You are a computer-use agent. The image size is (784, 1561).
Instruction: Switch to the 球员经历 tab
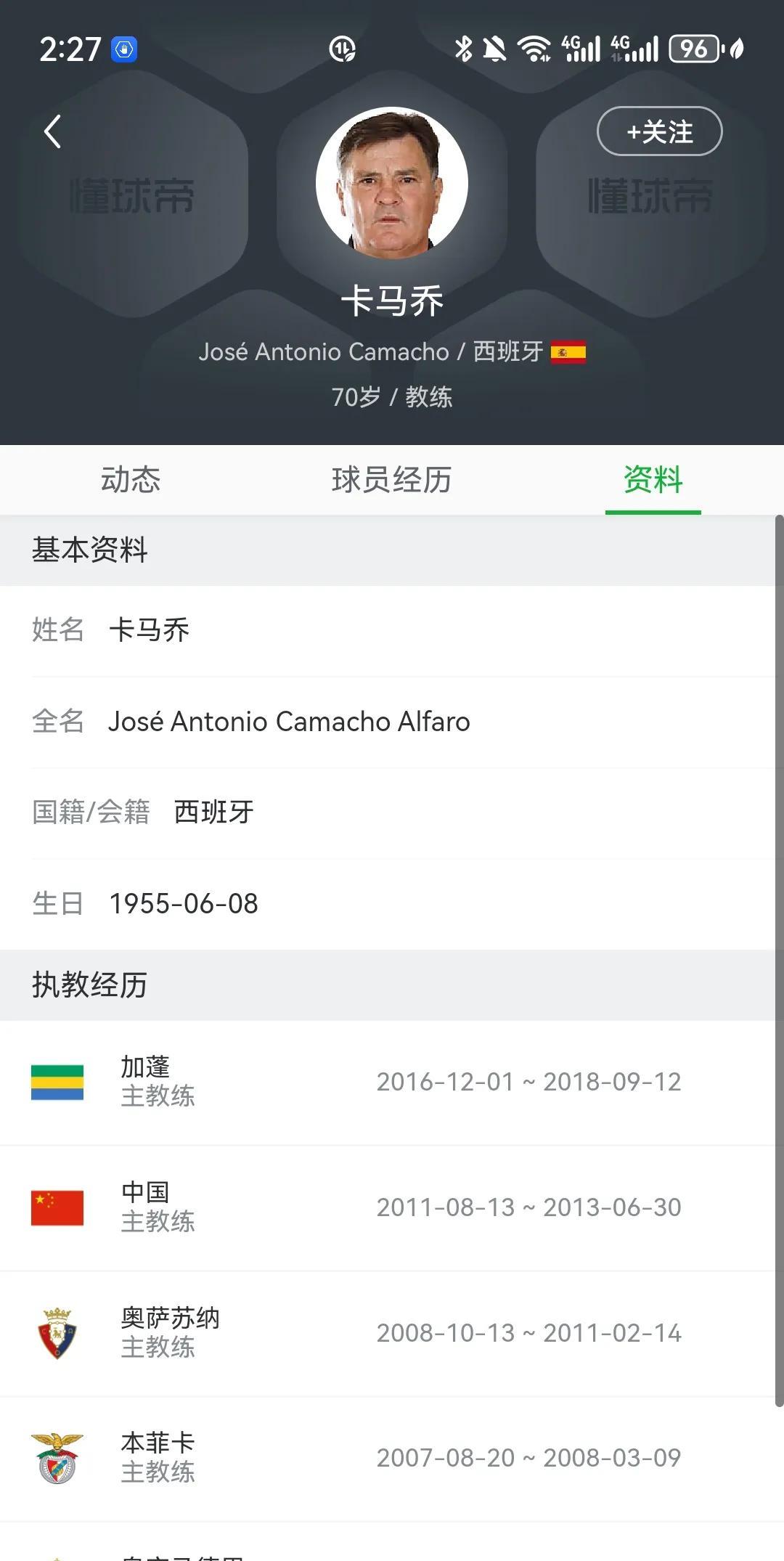click(x=392, y=480)
